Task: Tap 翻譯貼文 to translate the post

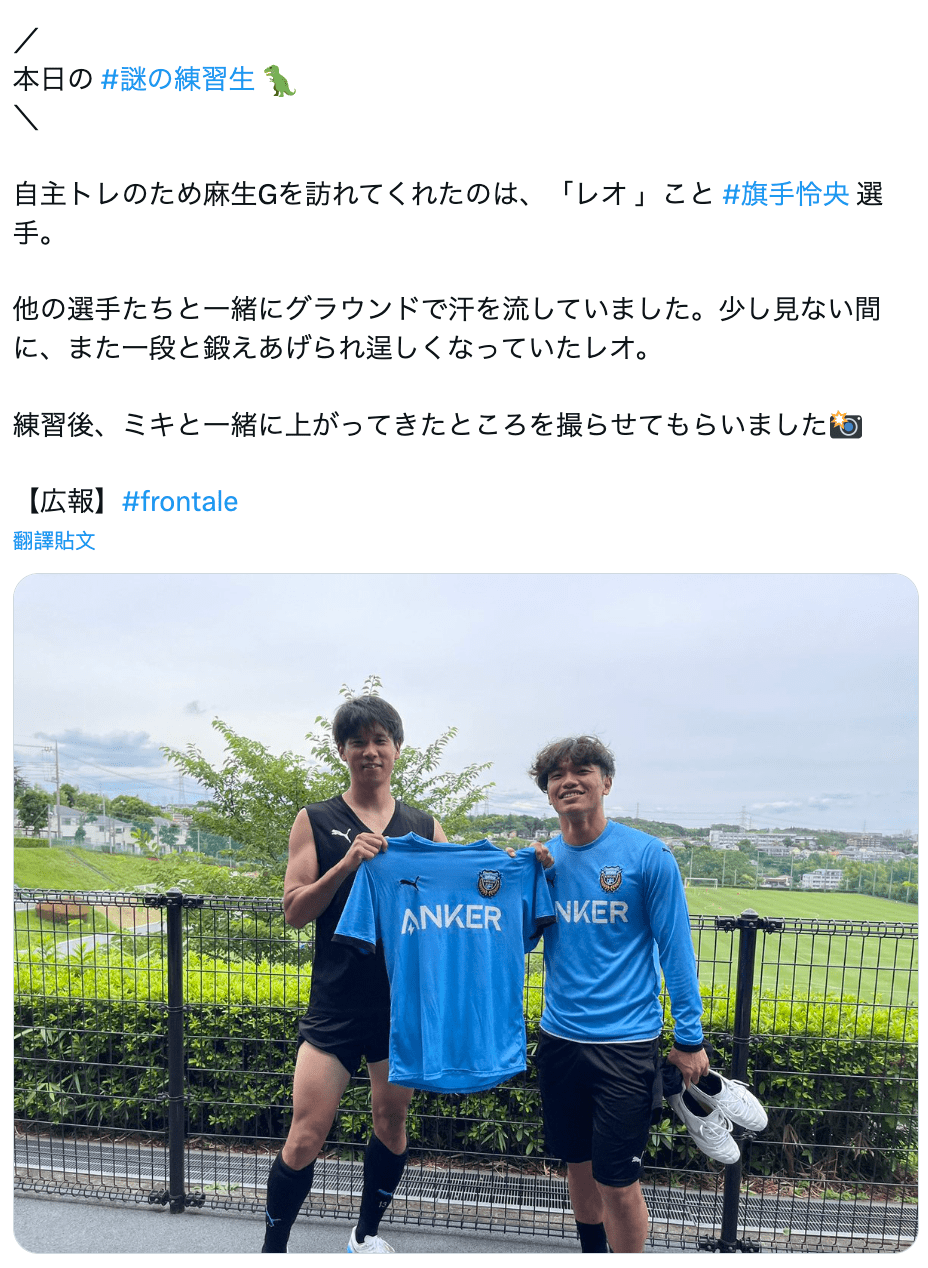Action: (x=55, y=541)
